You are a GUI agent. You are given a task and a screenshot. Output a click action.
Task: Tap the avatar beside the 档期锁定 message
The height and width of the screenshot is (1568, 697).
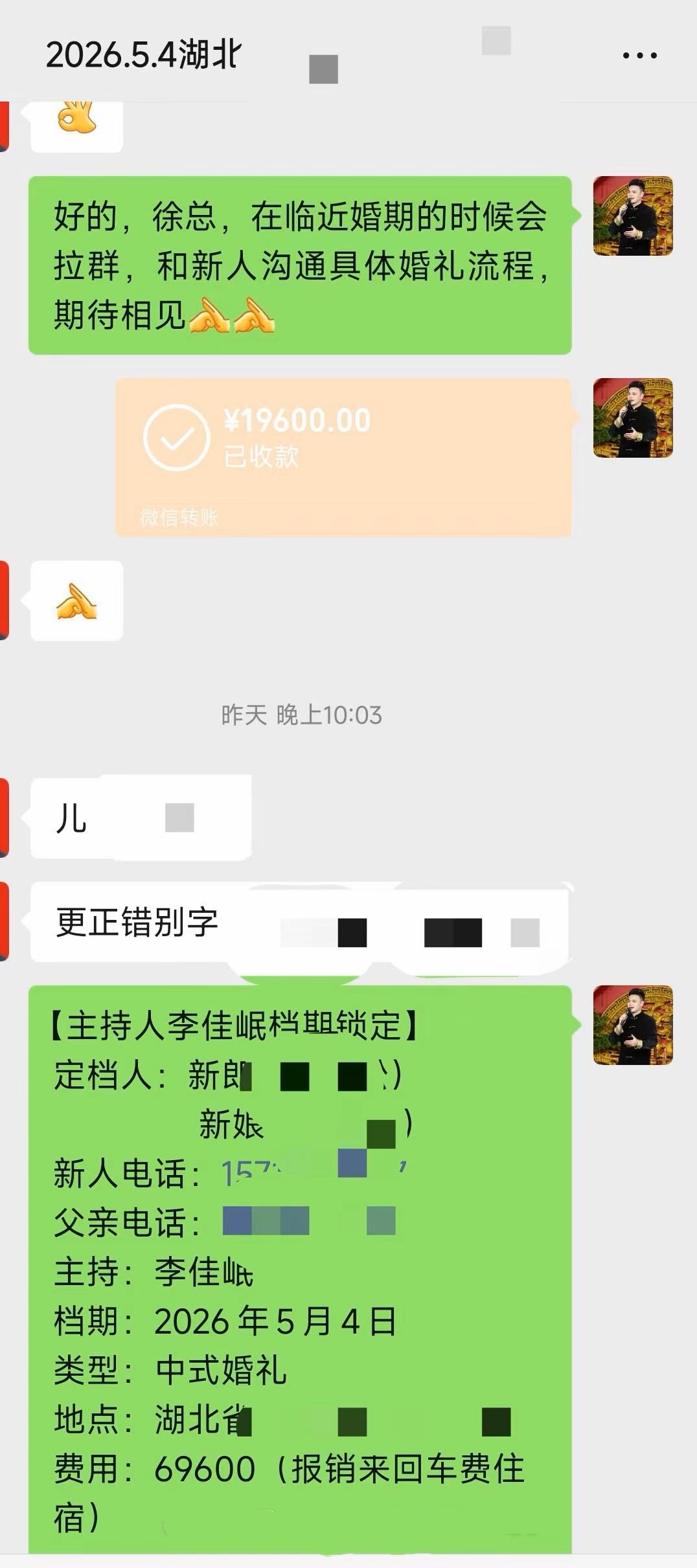point(633,1025)
